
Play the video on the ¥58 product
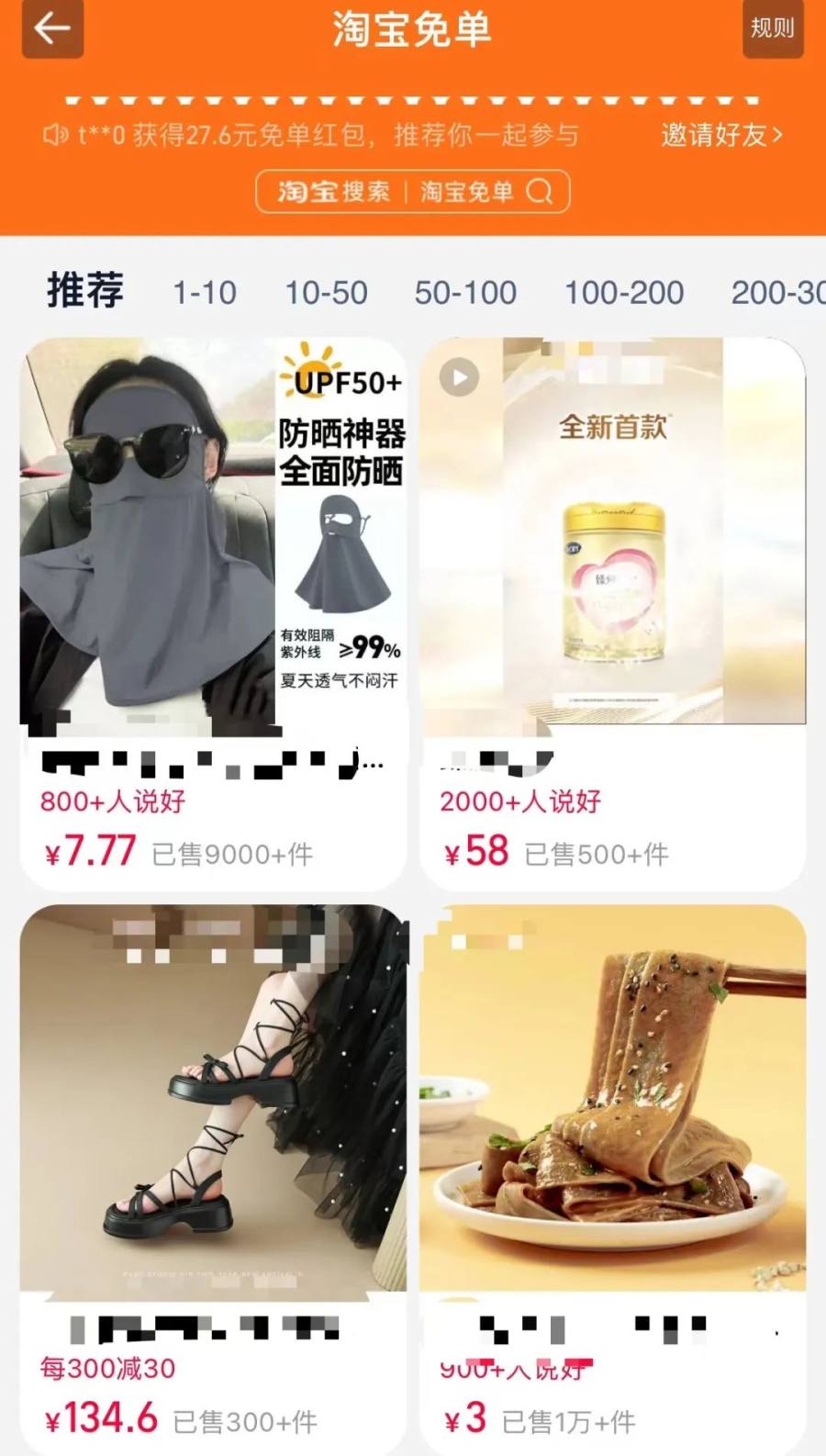[x=459, y=377]
